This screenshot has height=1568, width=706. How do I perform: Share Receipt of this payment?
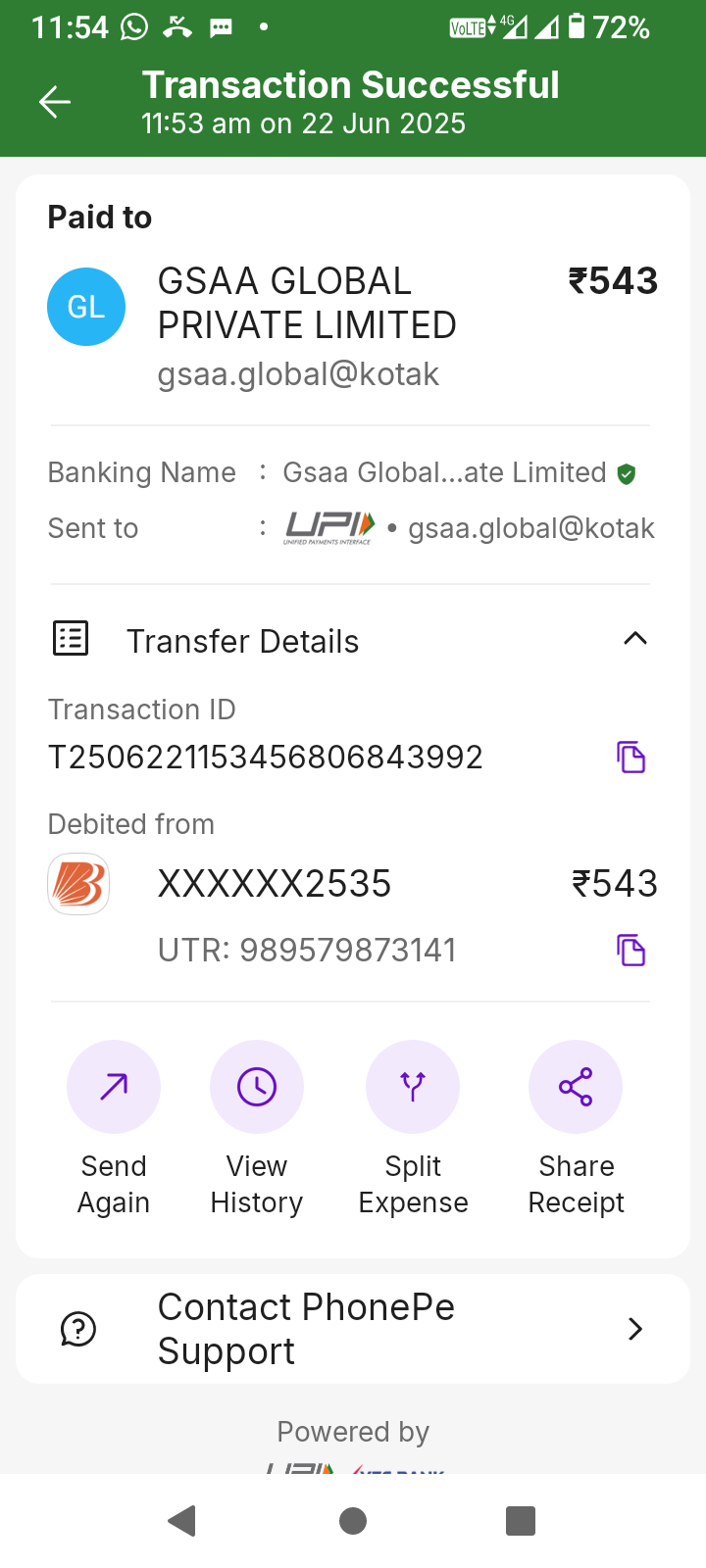coord(576,1087)
